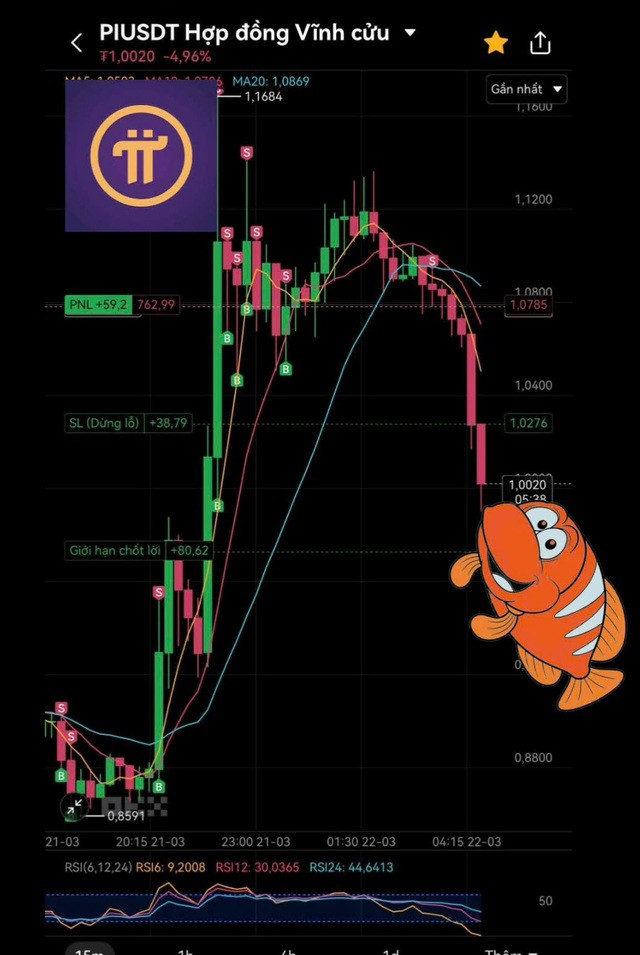640x955 pixels.
Task: Open the PIUSDT contract pair dropdown
Action: 409,33
